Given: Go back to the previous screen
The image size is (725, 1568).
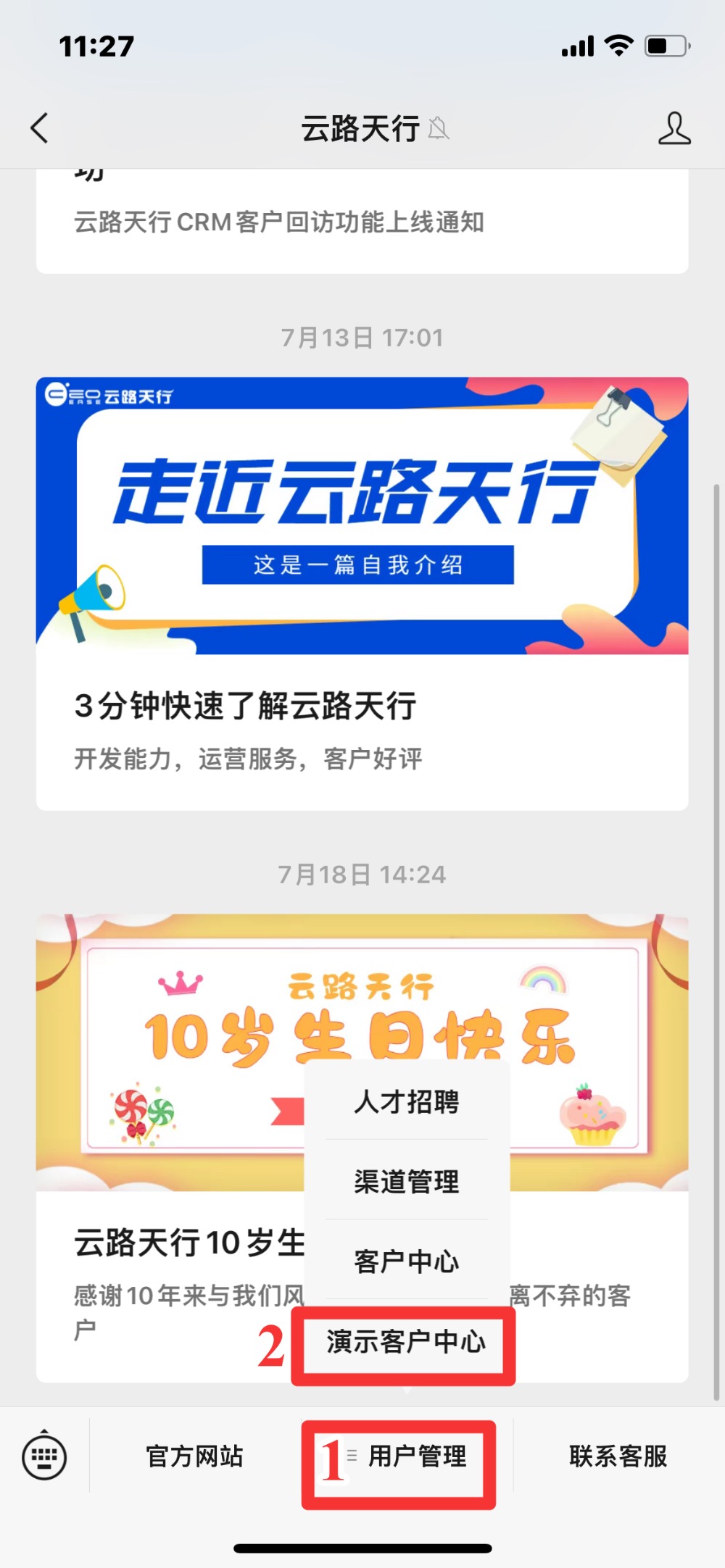Looking at the screenshot, I should (40, 128).
